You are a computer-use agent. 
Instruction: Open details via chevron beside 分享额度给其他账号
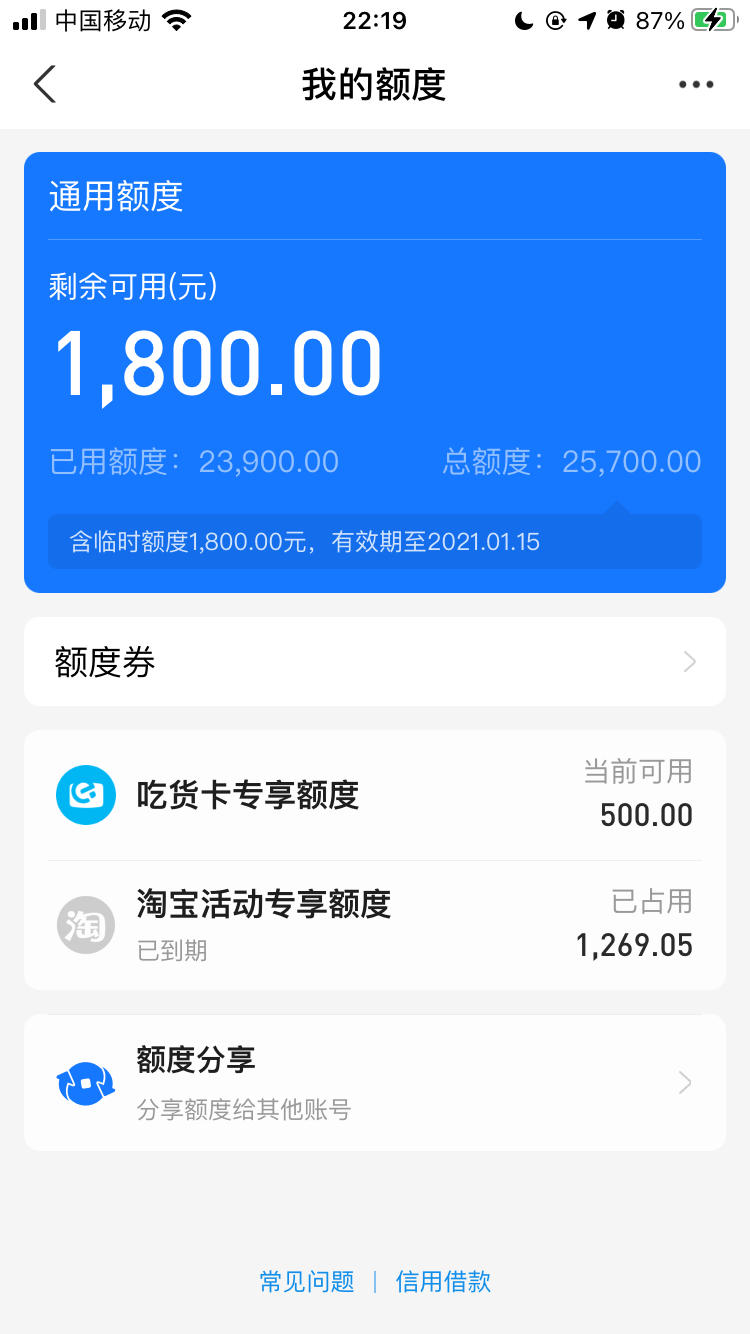(x=684, y=1082)
